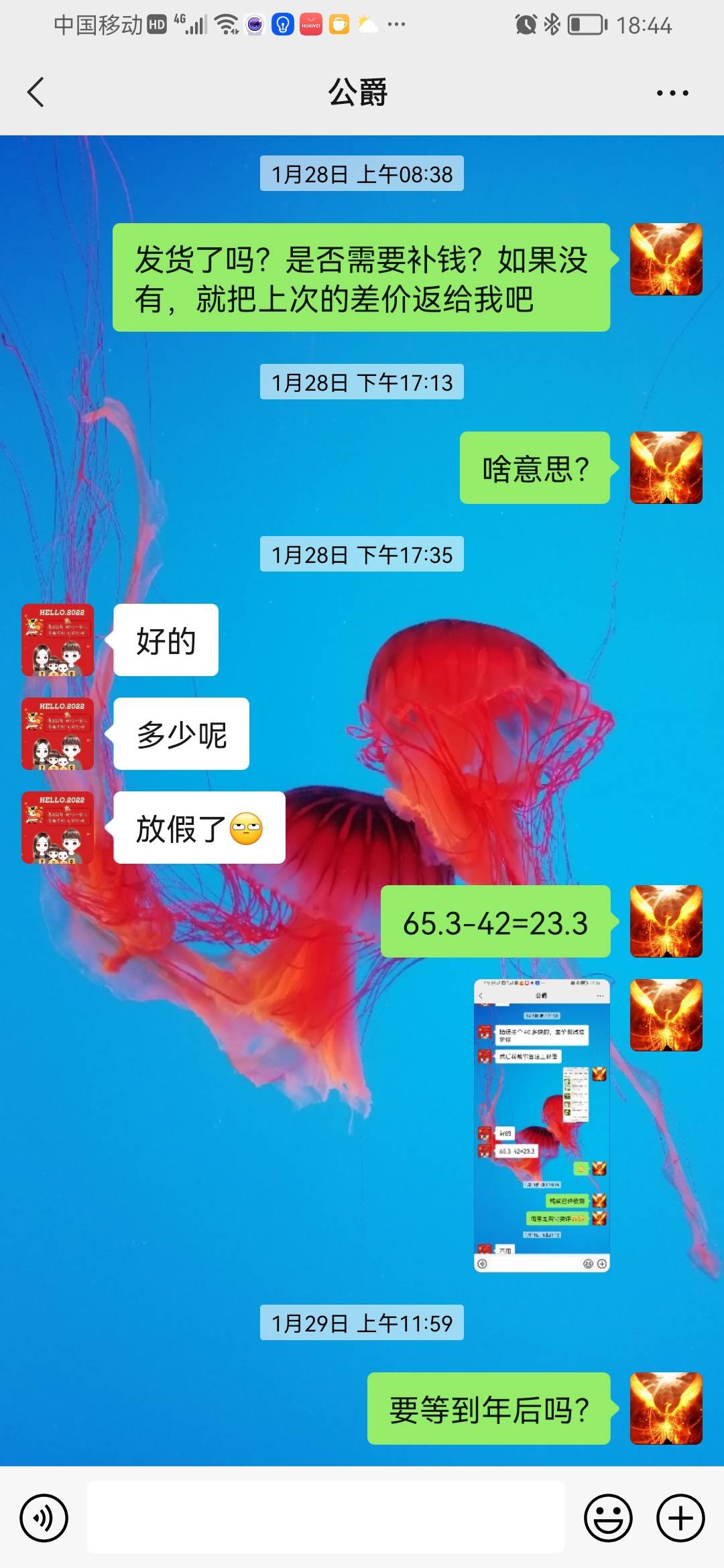Open the sent screenshot image
The image size is (724, 1568).
click(x=542, y=1125)
